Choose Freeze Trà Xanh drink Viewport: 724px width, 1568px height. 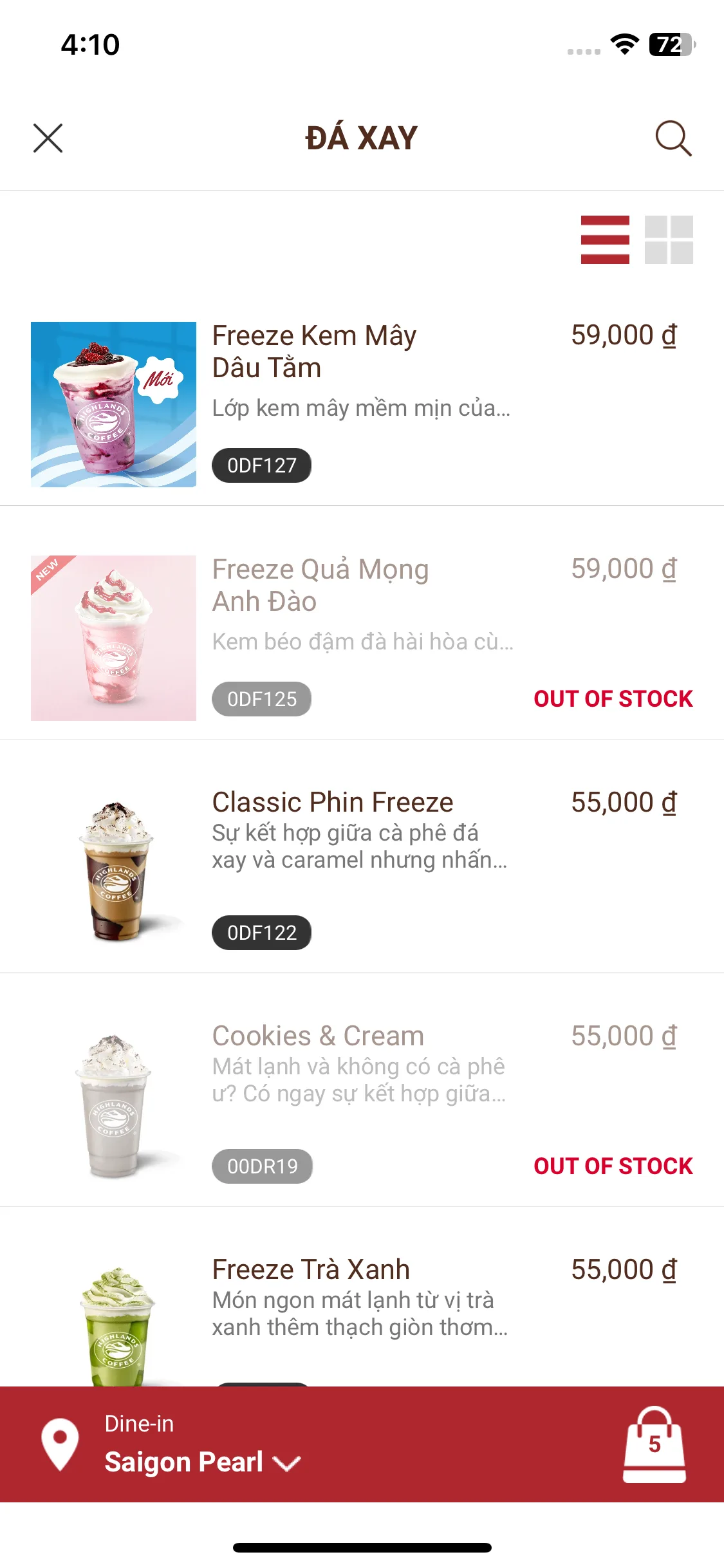point(311,1270)
